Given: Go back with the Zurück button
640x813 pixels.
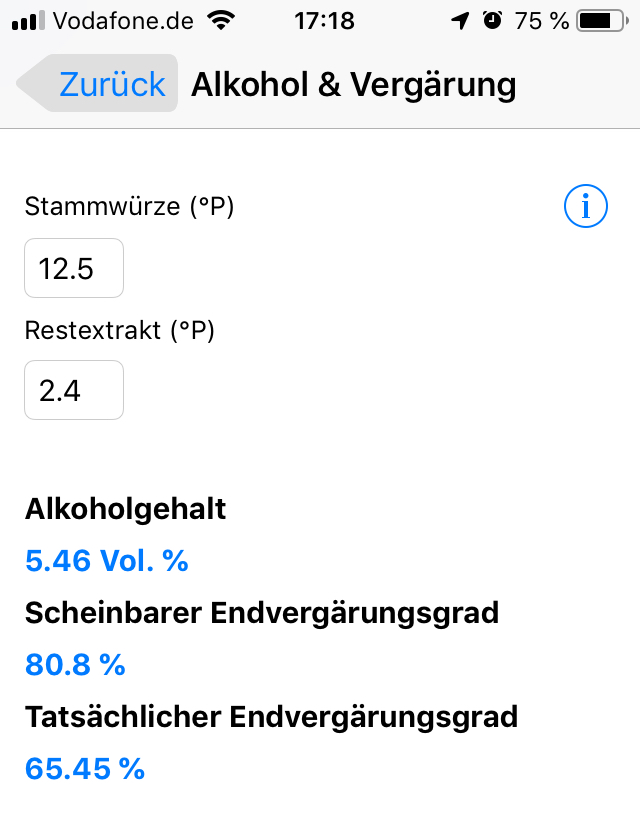Looking at the screenshot, I should (x=99, y=84).
